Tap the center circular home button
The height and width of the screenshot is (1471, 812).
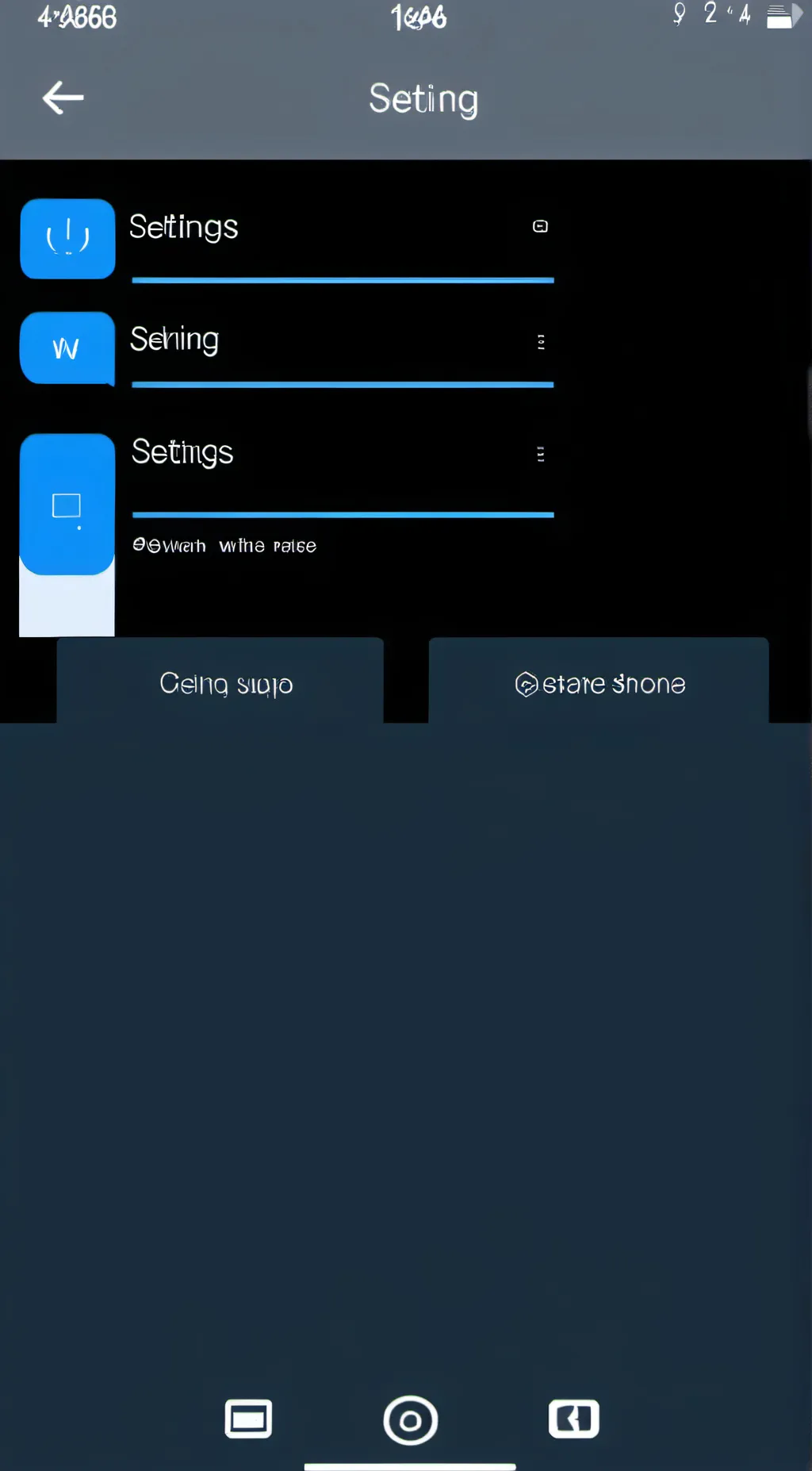click(410, 1419)
